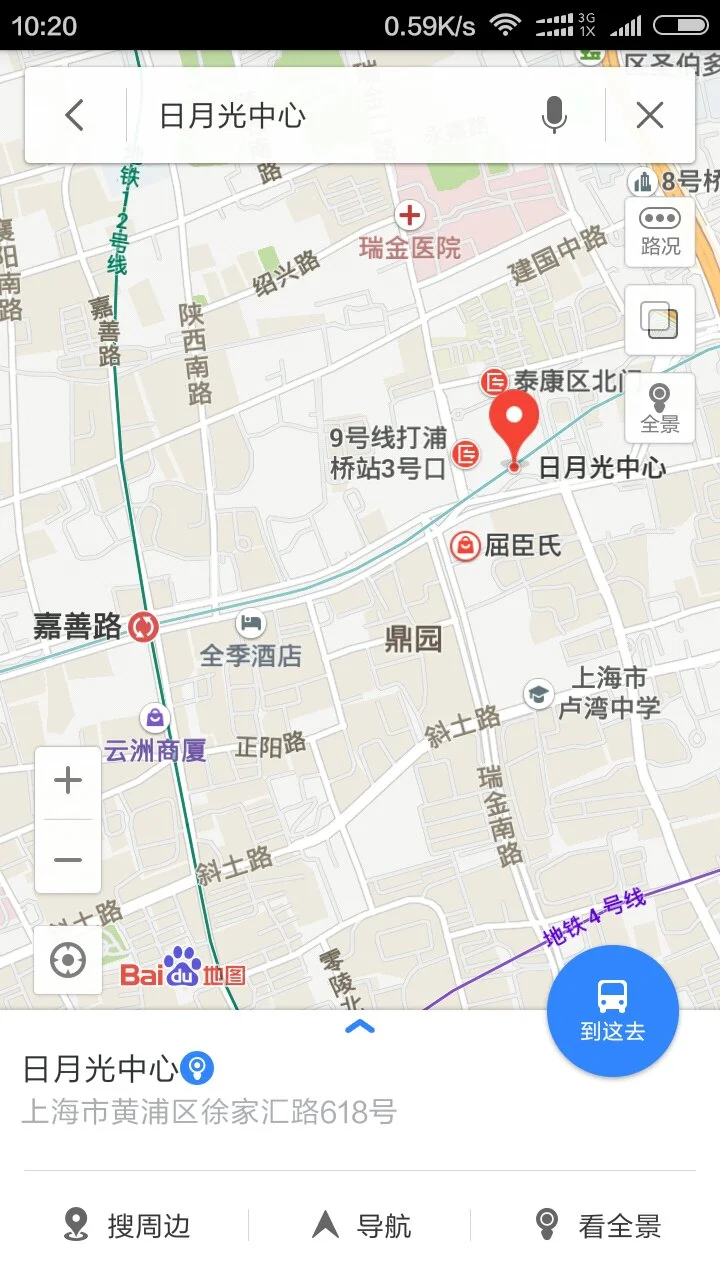Enable real-time location with the GPS button
The image size is (720, 1280).
(x=67, y=960)
